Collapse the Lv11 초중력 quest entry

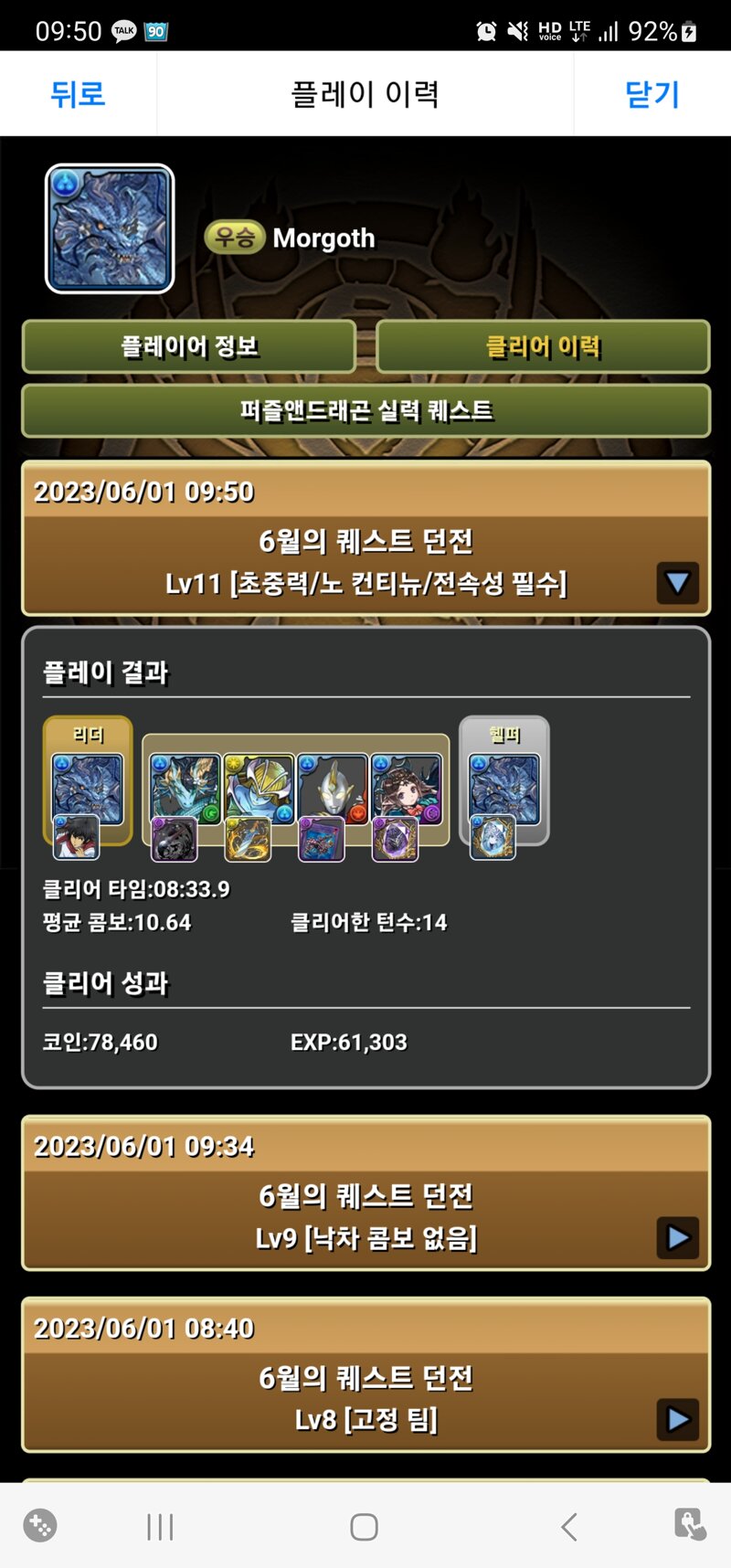[677, 583]
